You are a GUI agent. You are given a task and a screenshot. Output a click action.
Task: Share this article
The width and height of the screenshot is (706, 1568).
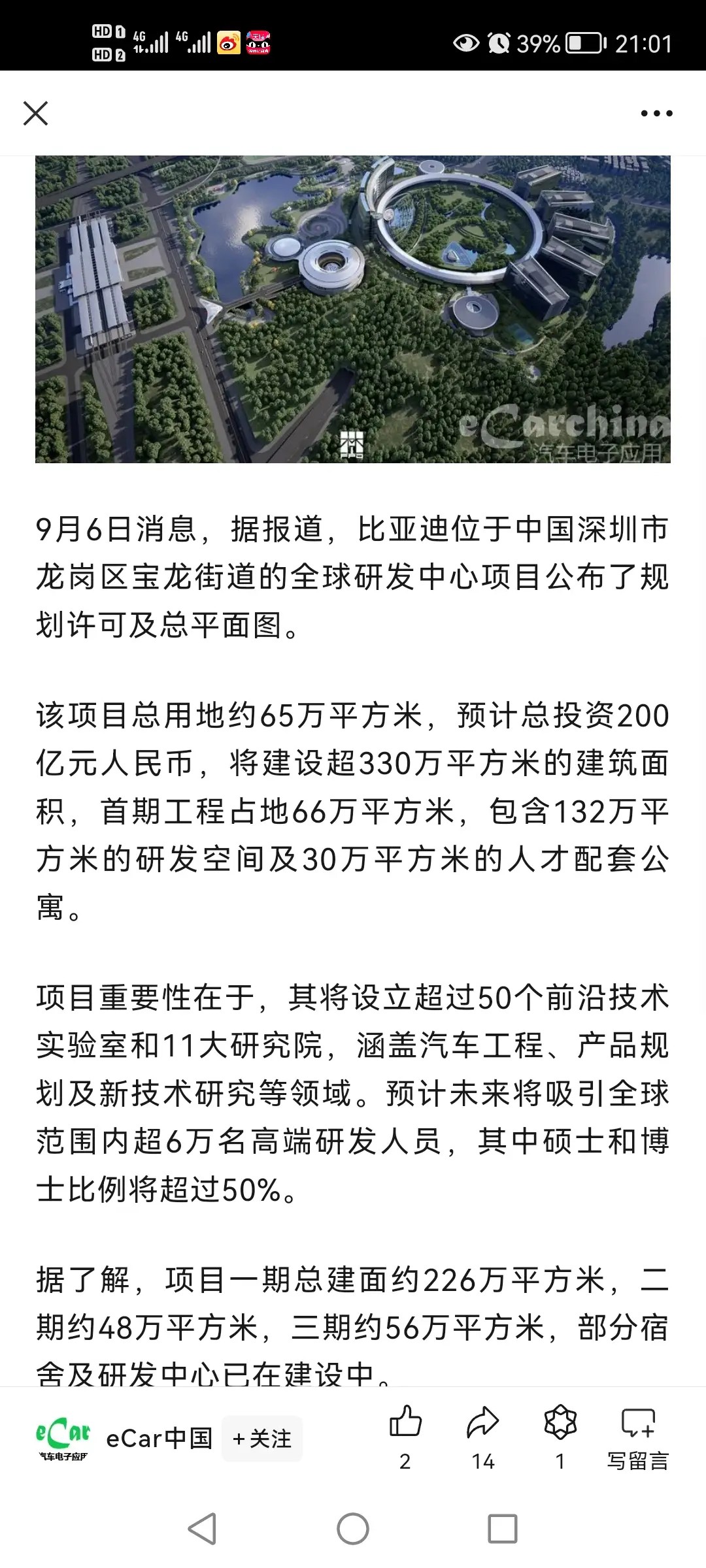[x=482, y=1423]
